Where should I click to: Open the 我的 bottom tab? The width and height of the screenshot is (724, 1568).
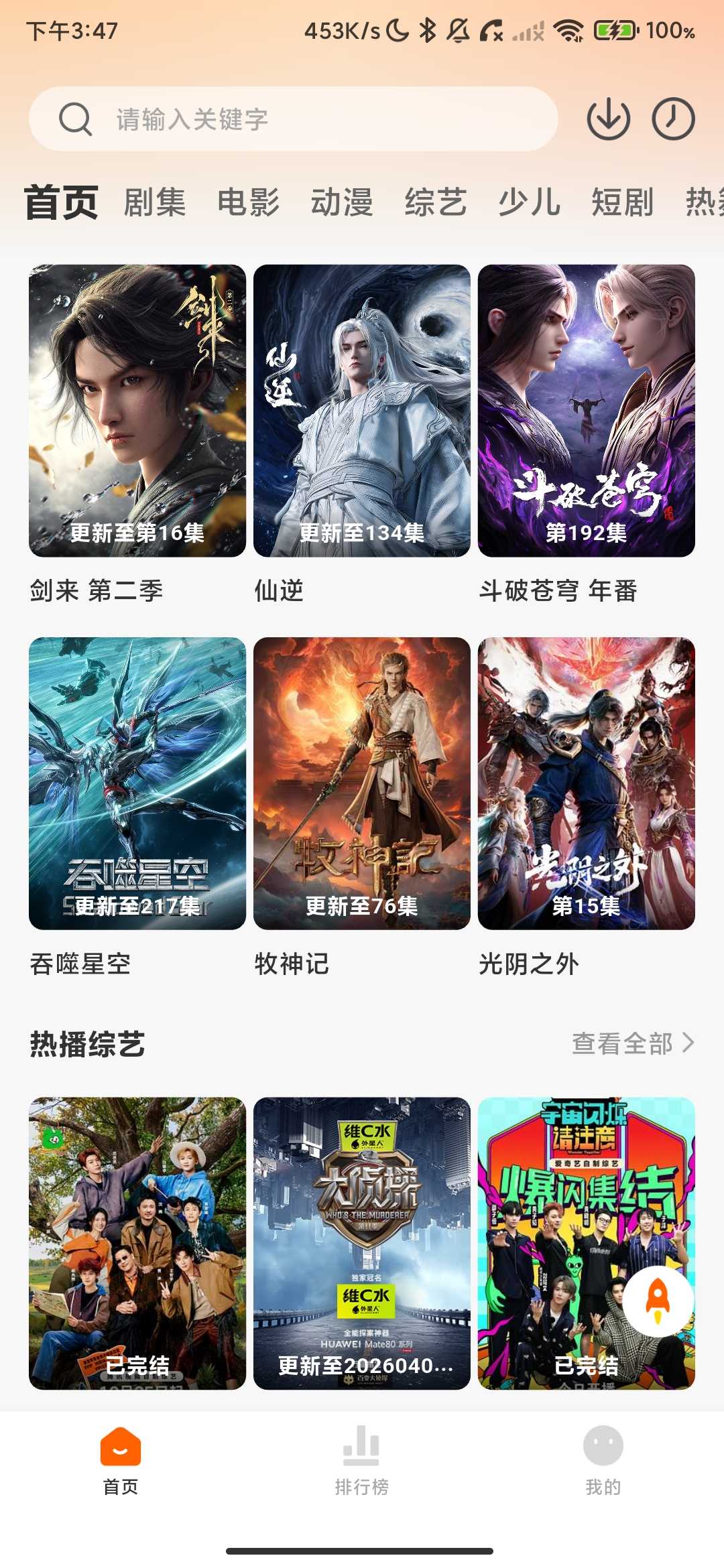603,1461
